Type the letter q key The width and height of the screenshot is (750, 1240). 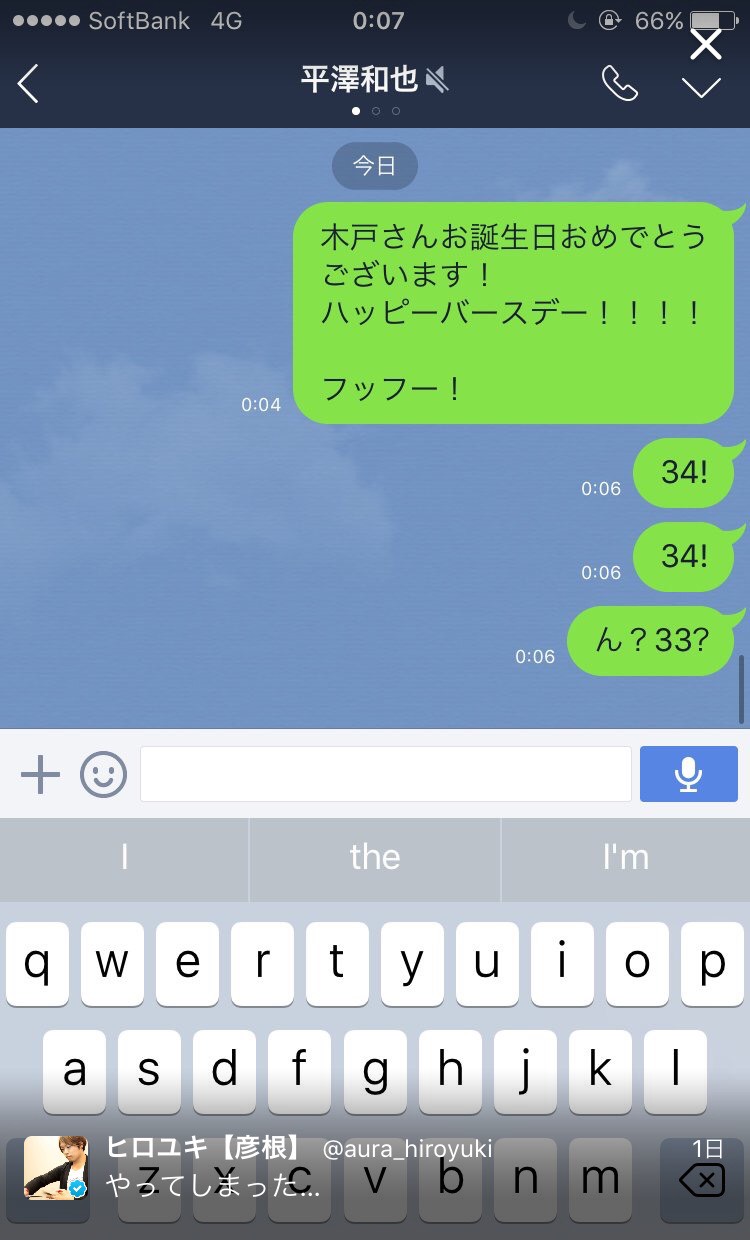37,964
